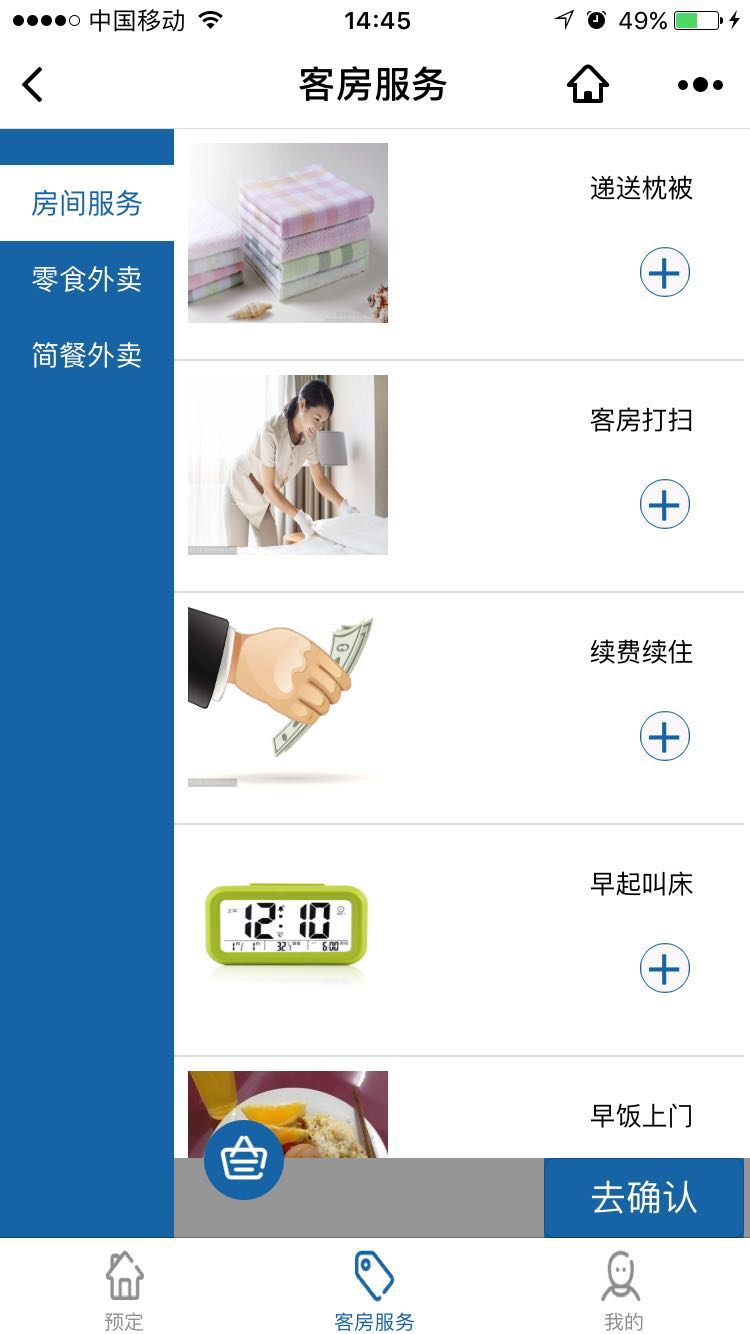This screenshot has width=750, height=1334.
Task: Switch to the 我的 bottom tab
Action: pos(622,1290)
